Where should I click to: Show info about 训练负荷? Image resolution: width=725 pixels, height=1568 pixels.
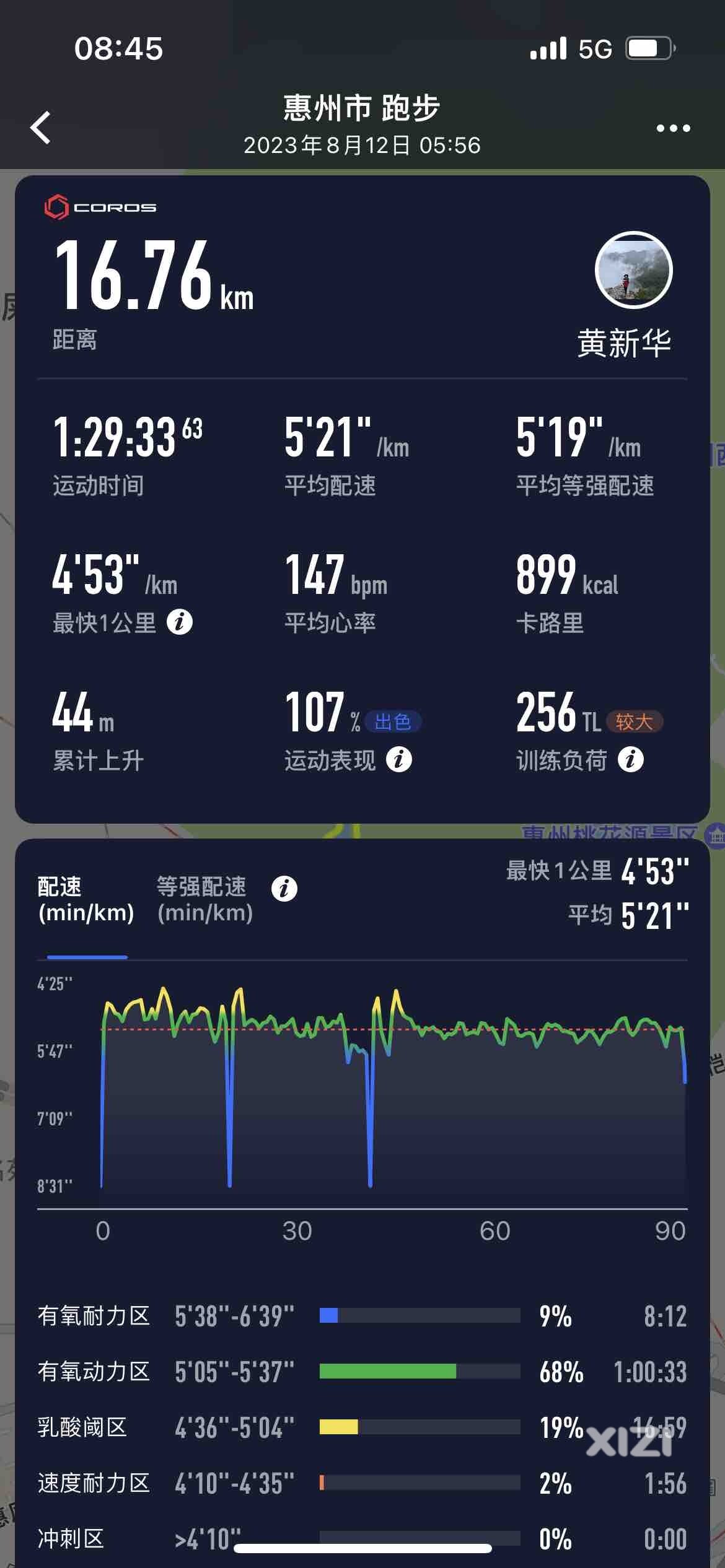pyautogui.click(x=631, y=759)
